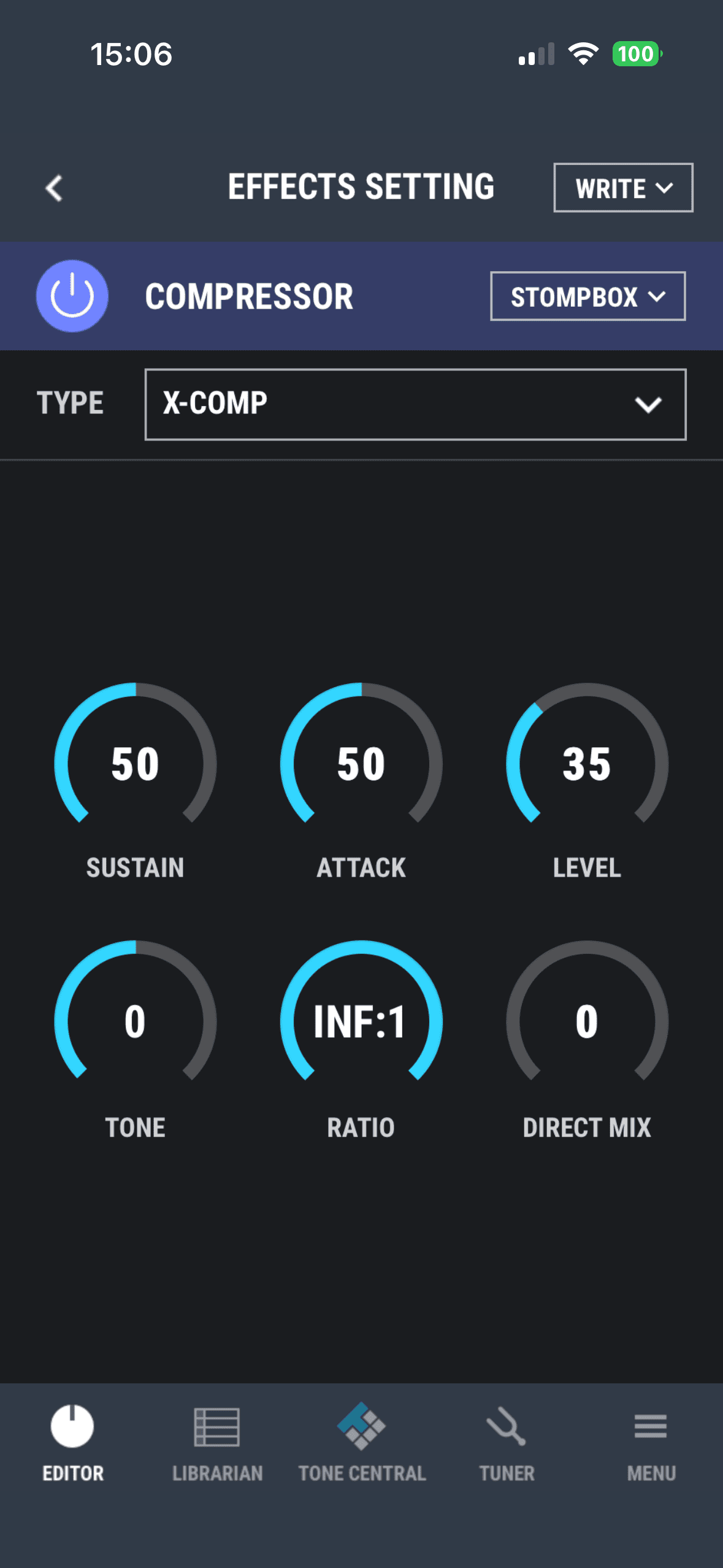
Task: Open the Tone Central tab
Action: point(362,1442)
